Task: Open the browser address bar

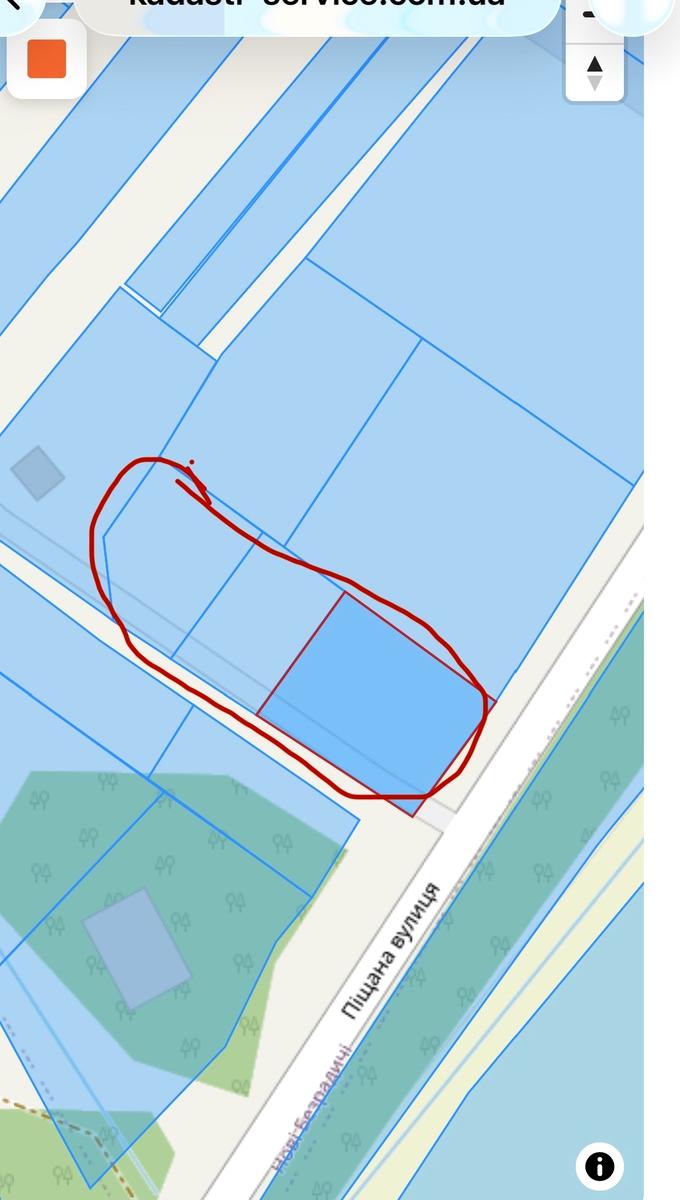Action: click(318, 10)
